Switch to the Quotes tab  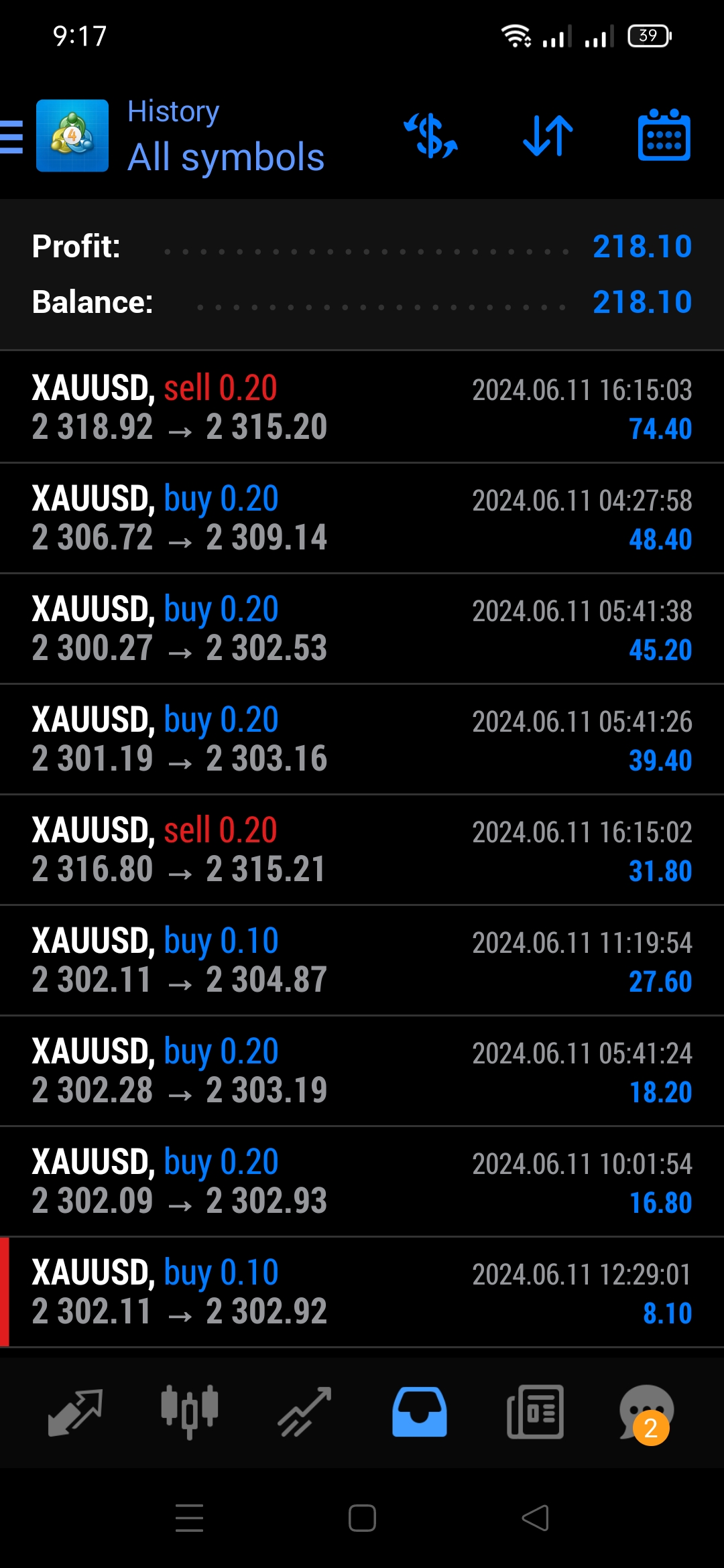[75, 1411]
